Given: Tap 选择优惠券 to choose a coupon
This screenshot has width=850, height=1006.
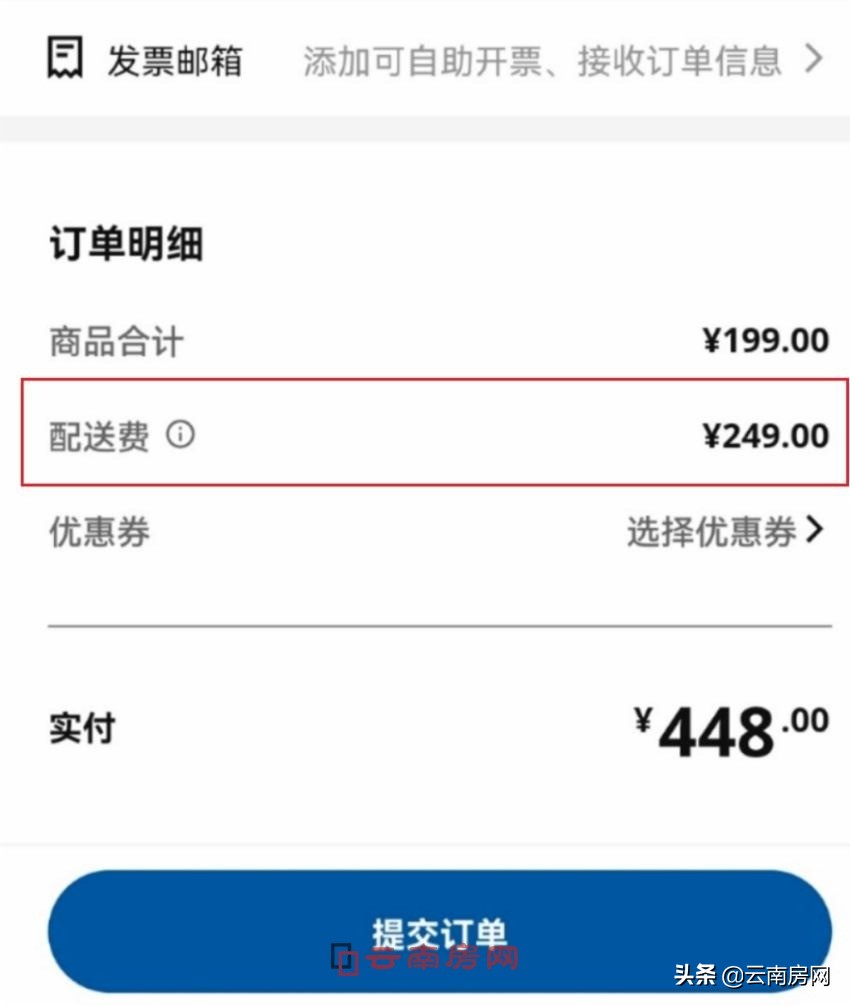Looking at the screenshot, I should point(711,533).
